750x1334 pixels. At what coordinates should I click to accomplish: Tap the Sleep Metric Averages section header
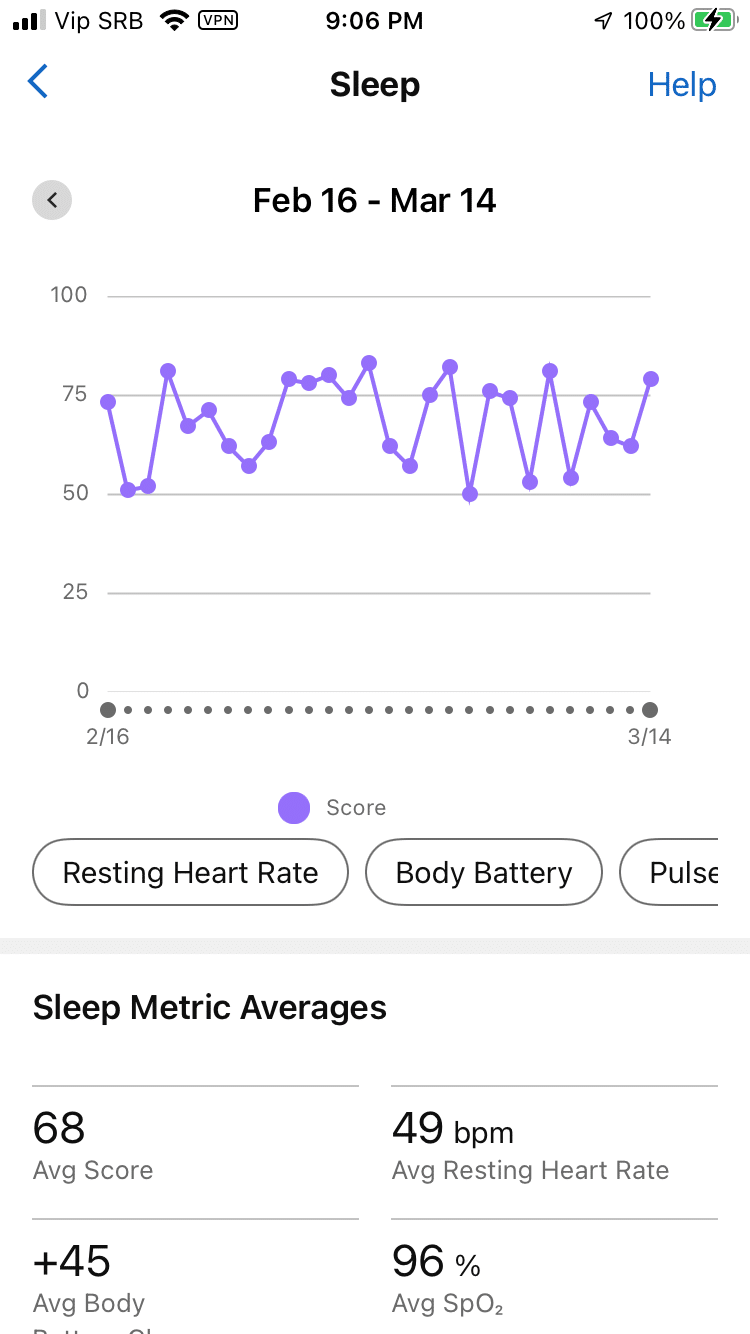pyautogui.click(x=209, y=1007)
